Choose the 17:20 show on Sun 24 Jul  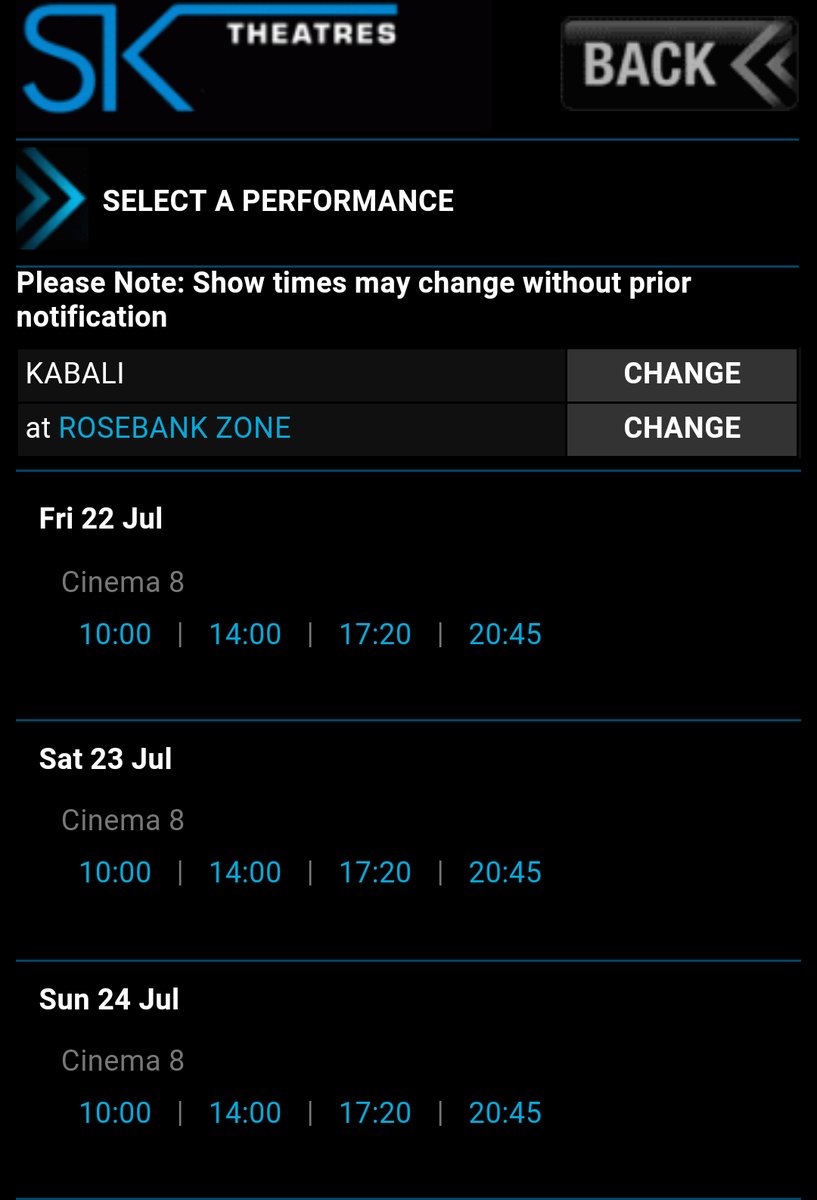[375, 1113]
